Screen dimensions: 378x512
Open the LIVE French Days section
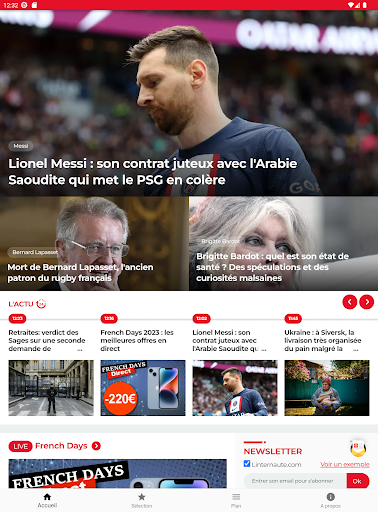[x=55, y=446]
